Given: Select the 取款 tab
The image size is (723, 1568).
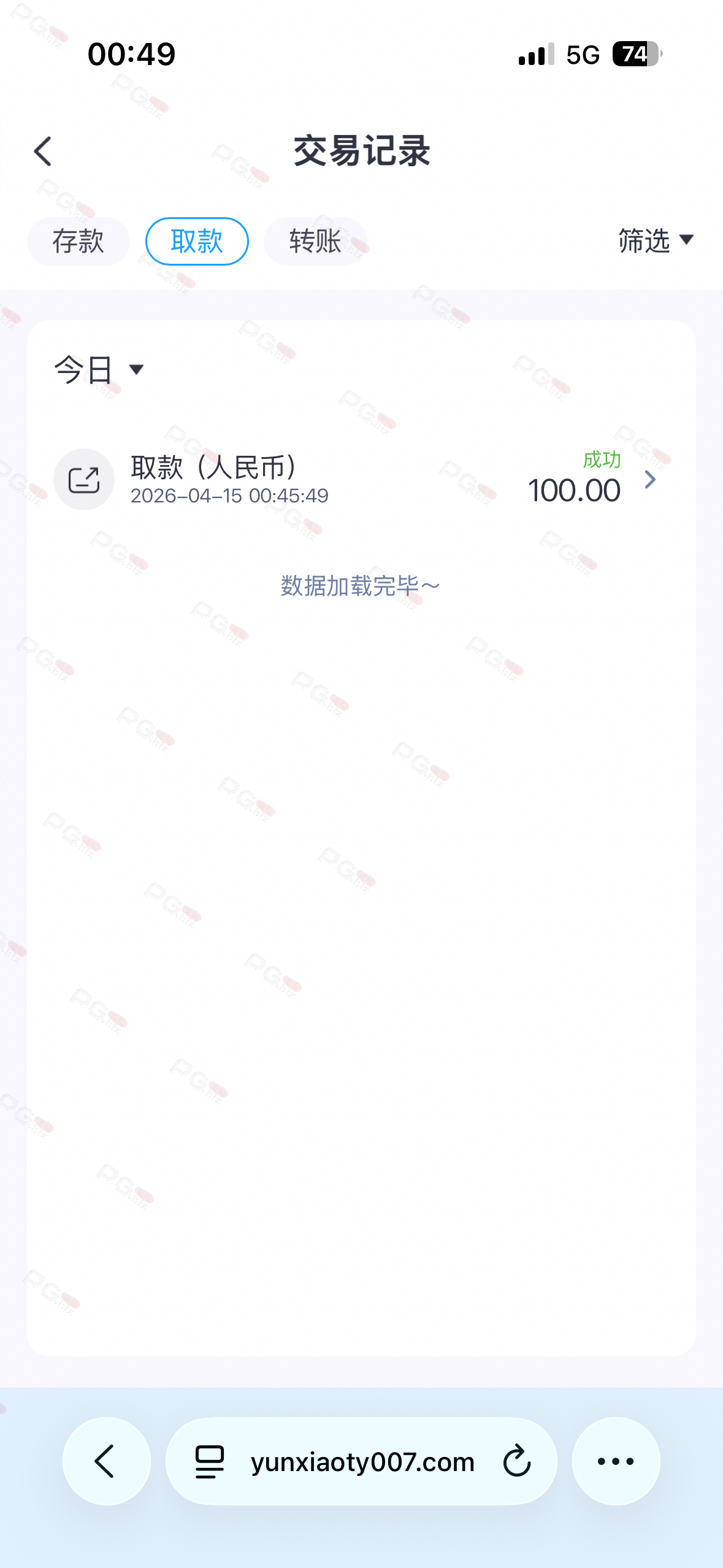Looking at the screenshot, I should point(197,241).
